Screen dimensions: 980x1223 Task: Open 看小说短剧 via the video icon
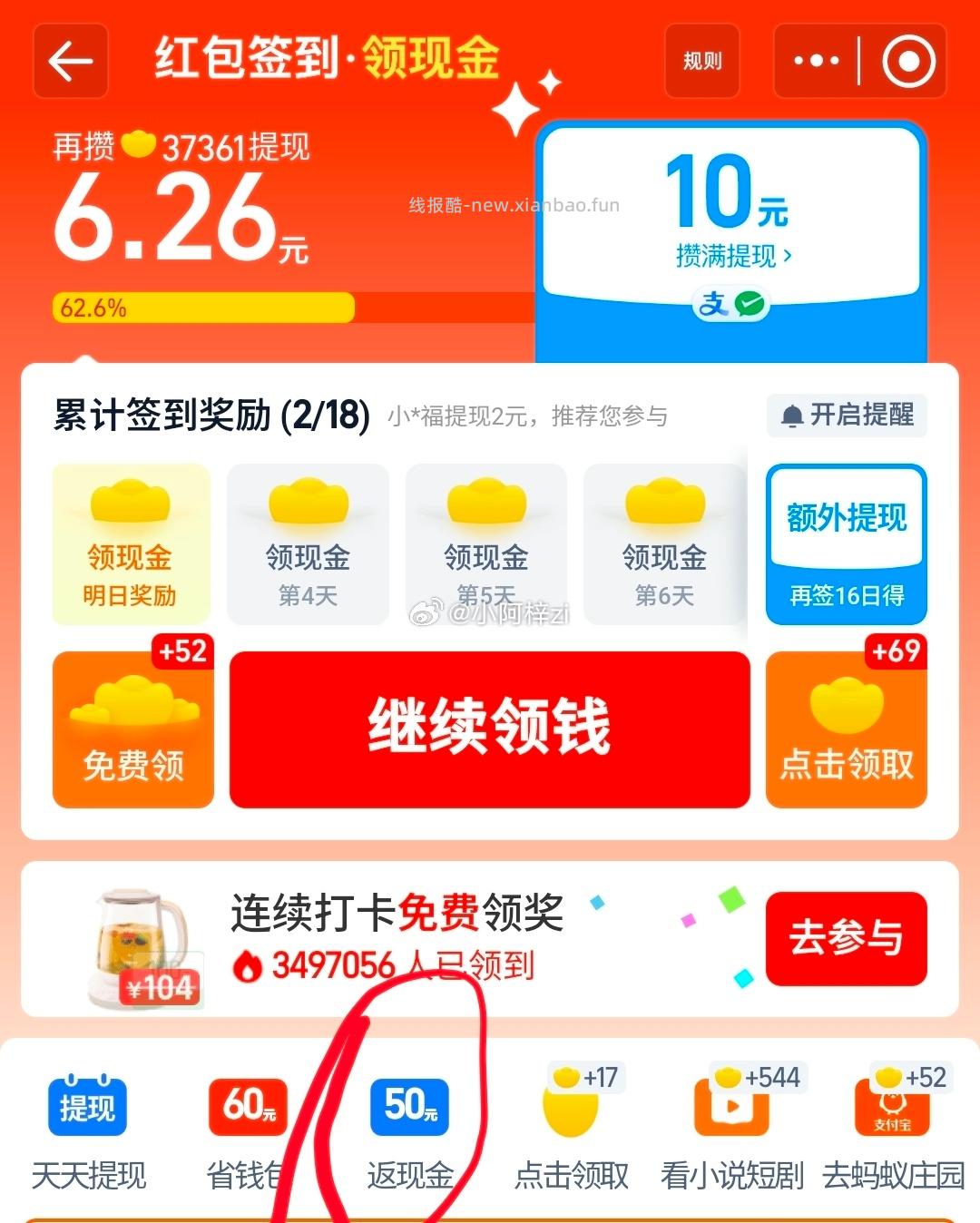click(x=731, y=1107)
